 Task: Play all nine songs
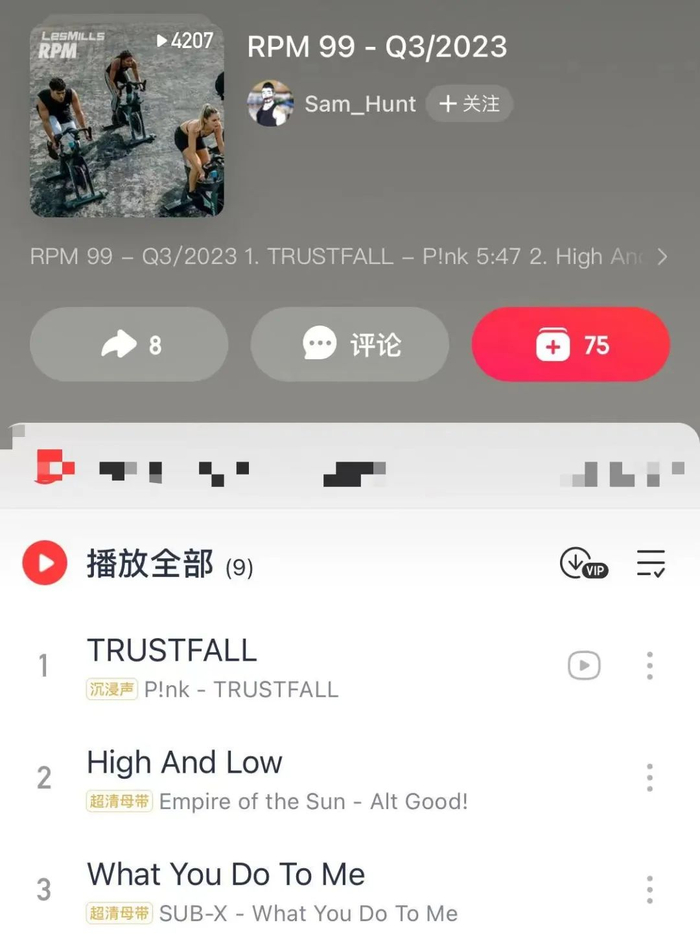[x=45, y=564]
